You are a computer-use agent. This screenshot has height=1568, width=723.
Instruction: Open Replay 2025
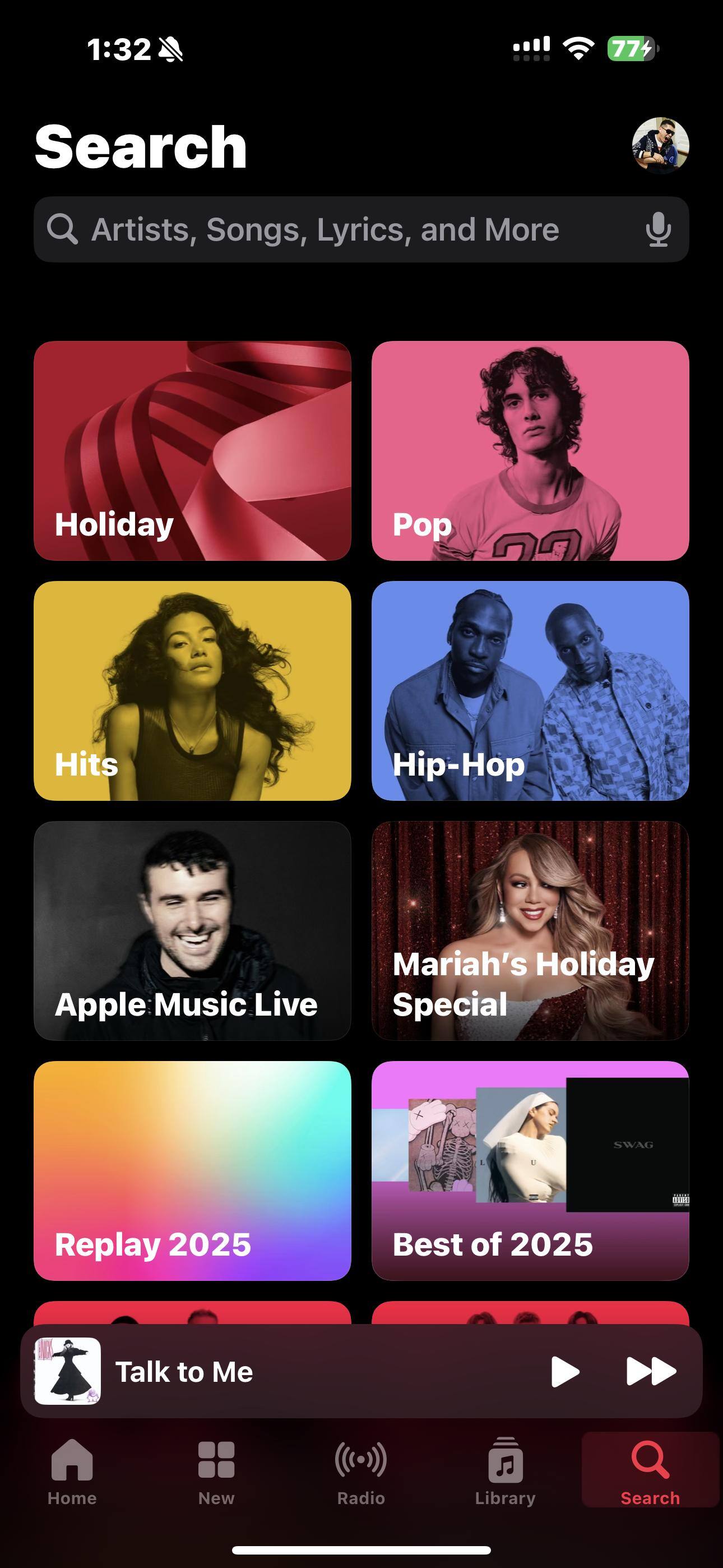coord(192,1170)
